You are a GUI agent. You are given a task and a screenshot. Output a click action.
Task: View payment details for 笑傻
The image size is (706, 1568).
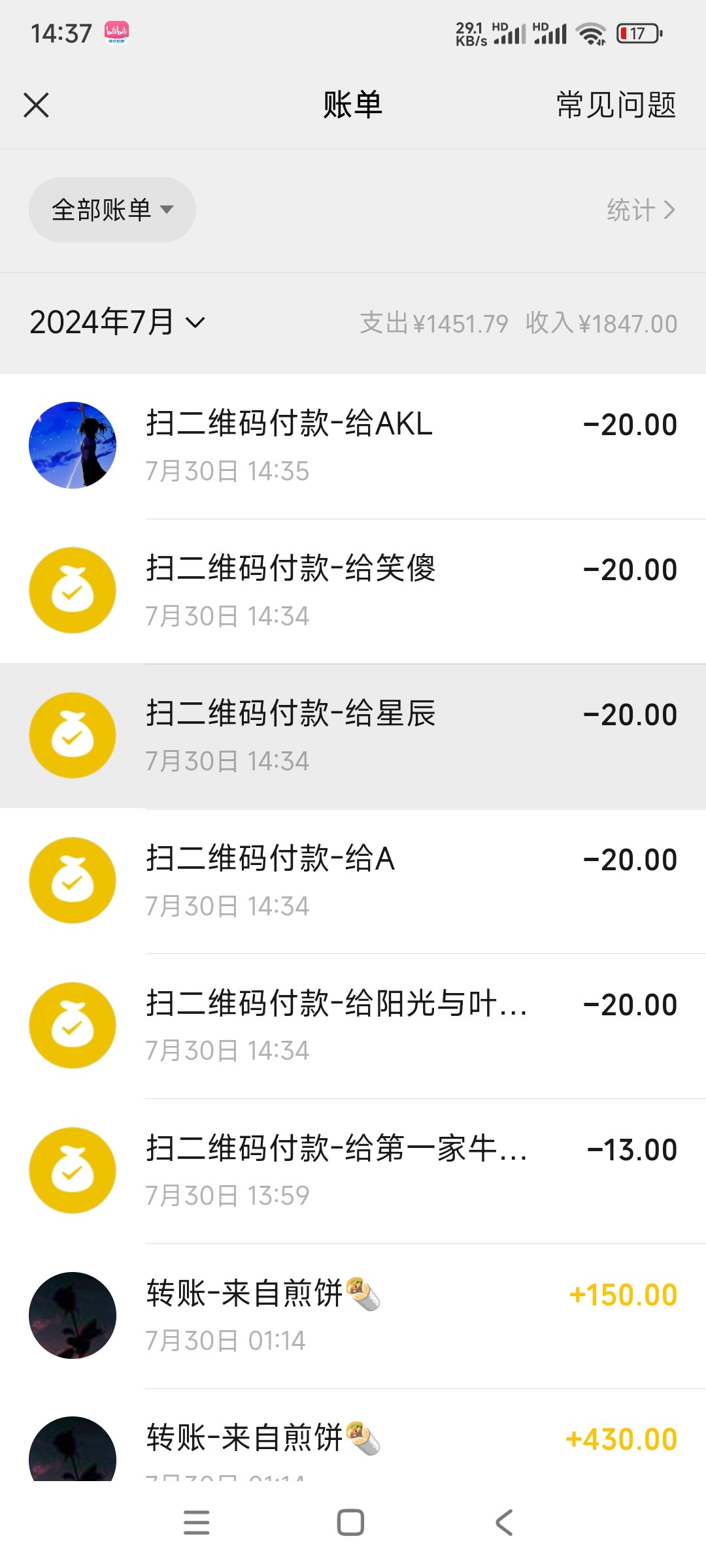coord(353,591)
